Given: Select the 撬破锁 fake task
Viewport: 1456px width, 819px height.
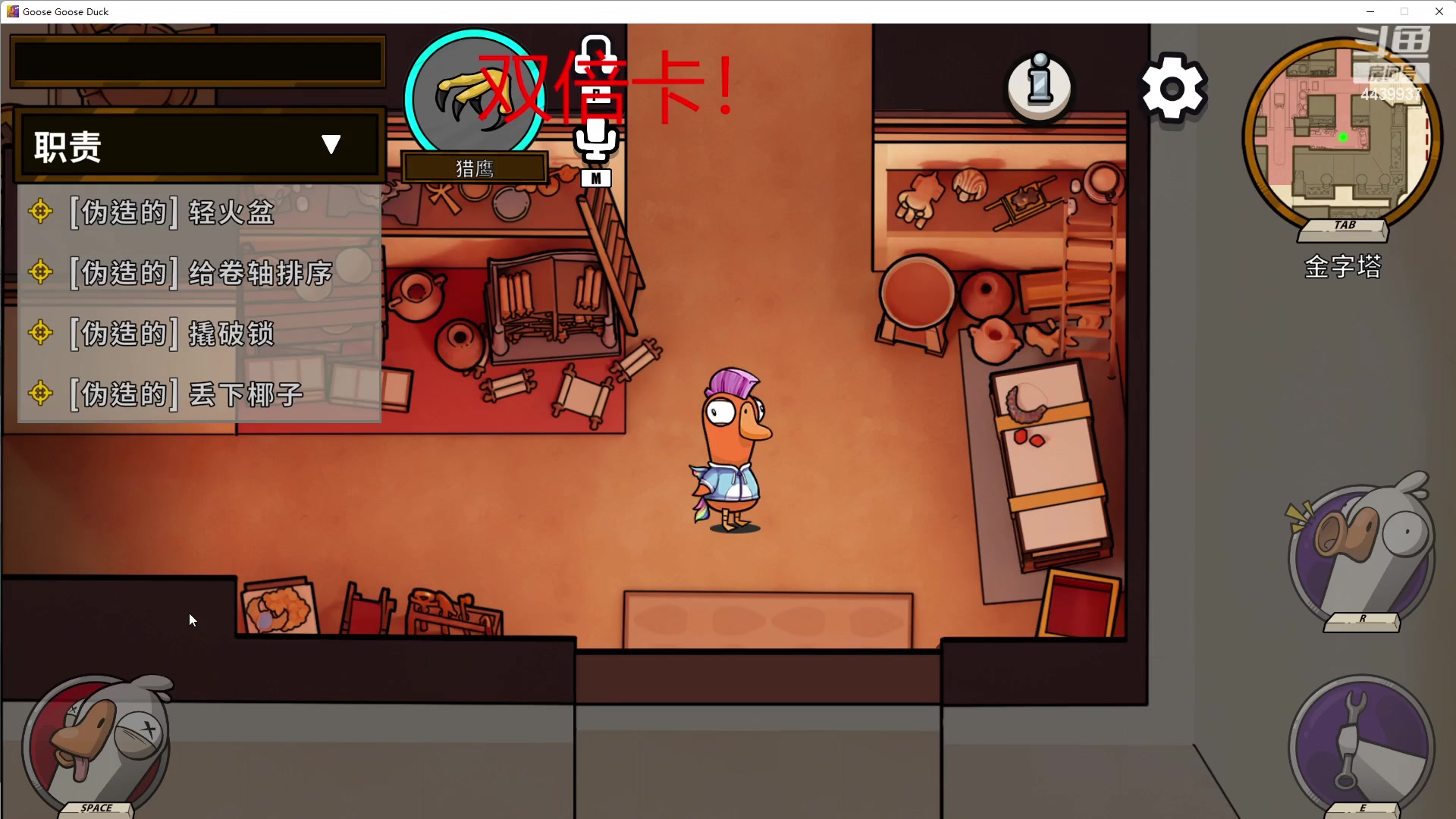Looking at the screenshot, I should [x=172, y=334].
